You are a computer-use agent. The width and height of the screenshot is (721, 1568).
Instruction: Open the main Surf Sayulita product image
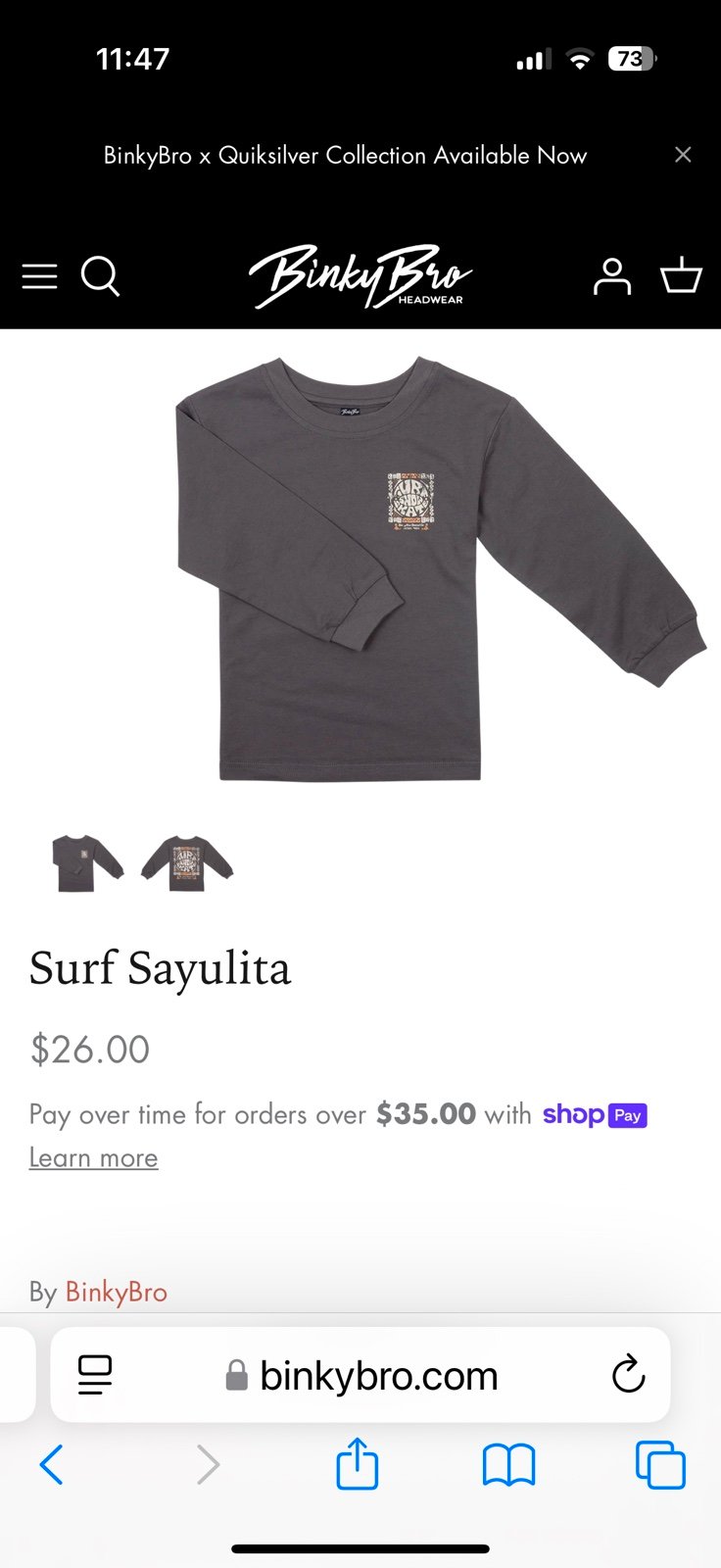441,569
